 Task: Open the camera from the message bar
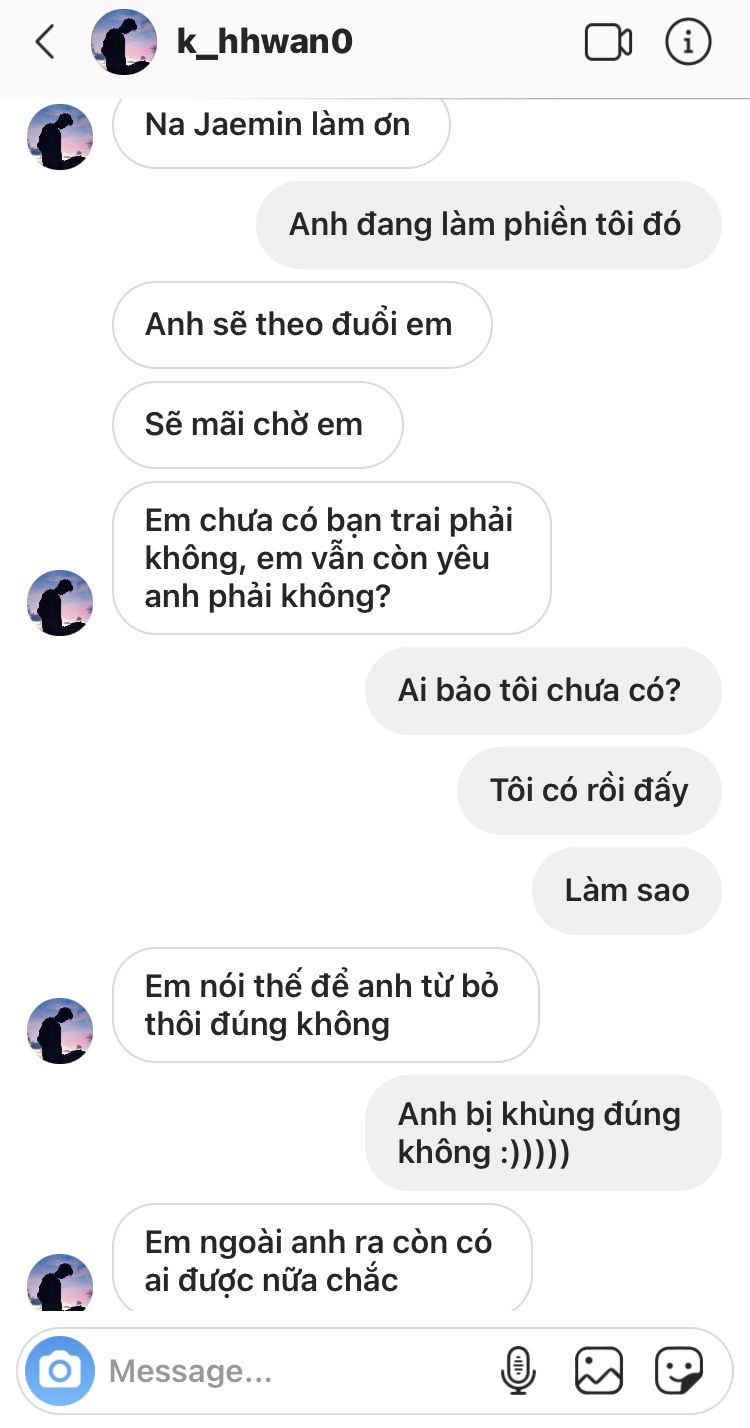point(60,1370)
